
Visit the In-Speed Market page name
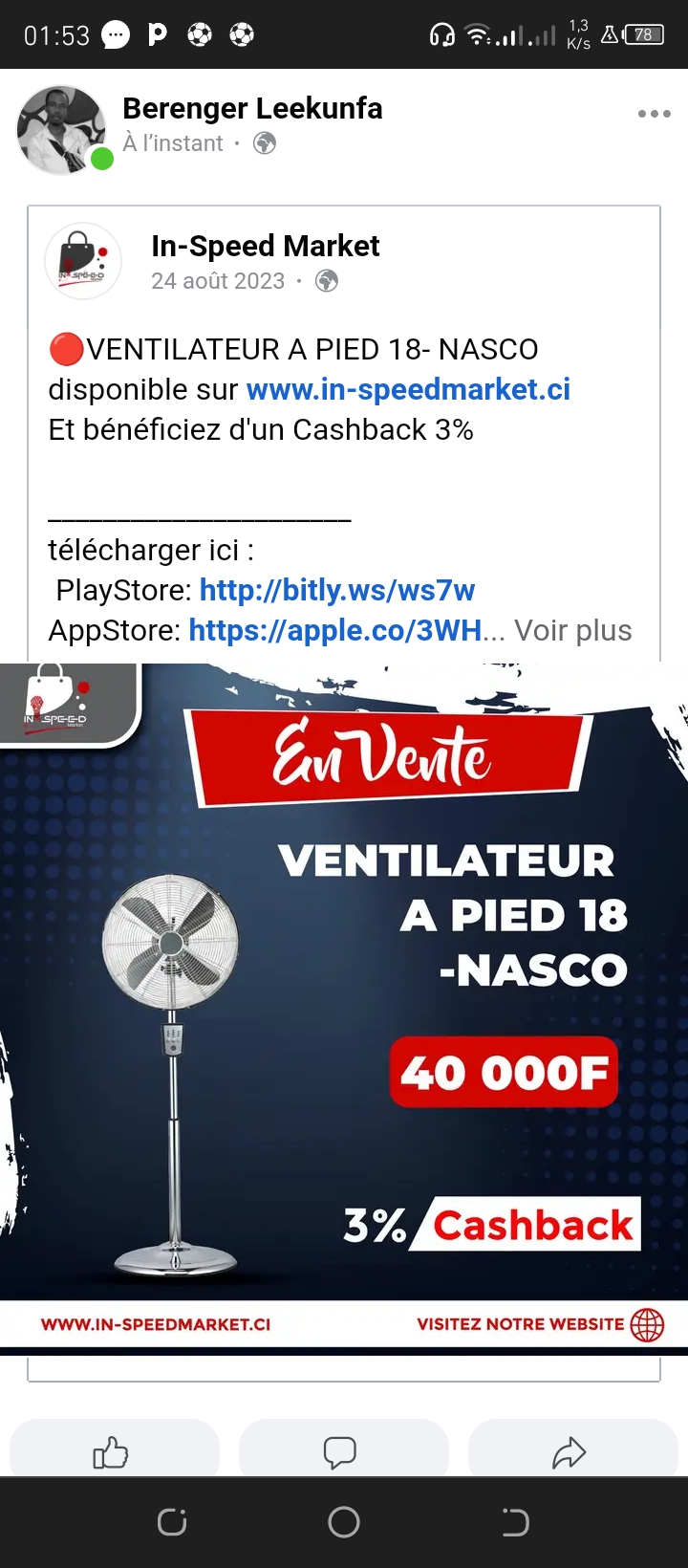tap(265, 247)
